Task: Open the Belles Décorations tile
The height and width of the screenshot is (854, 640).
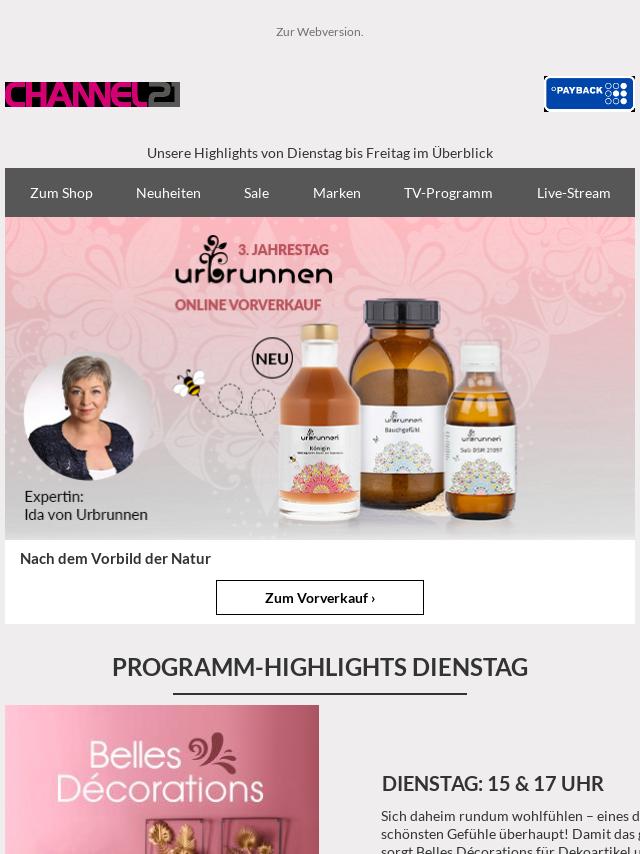Action: pyautogui.click(x=162, y=779)
